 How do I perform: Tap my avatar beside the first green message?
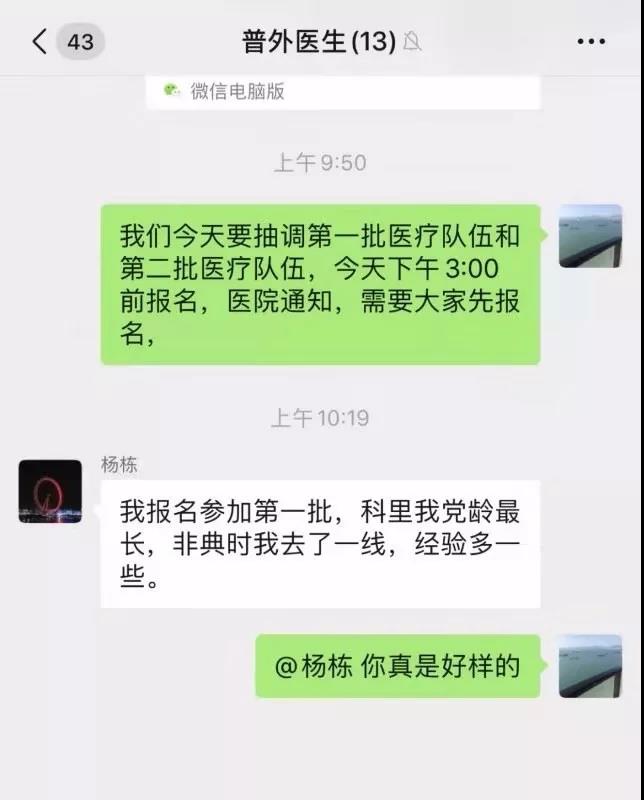pyautogui.click(x=590, y=236)
